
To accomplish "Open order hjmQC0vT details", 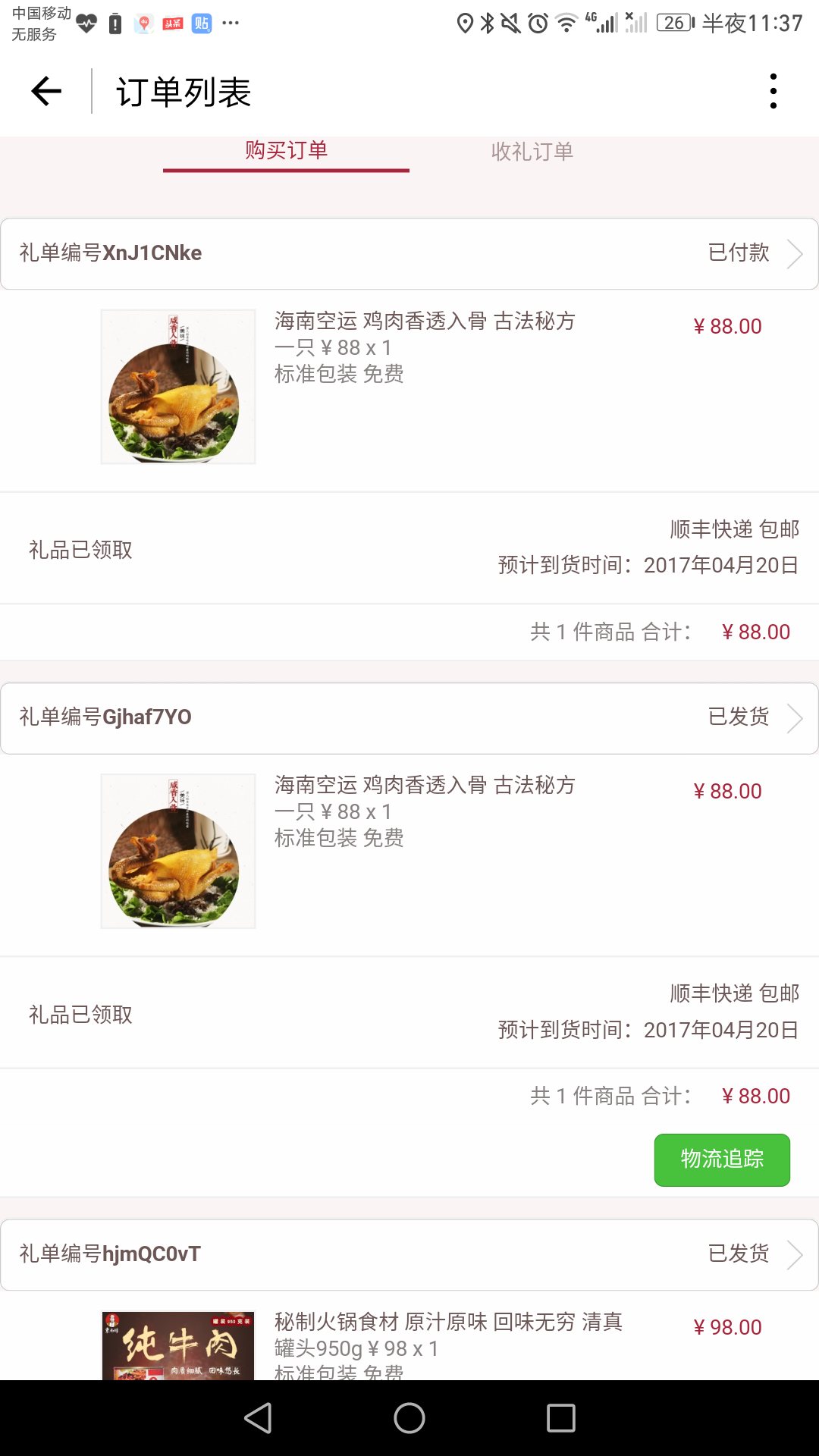I will pos(409,1255).
